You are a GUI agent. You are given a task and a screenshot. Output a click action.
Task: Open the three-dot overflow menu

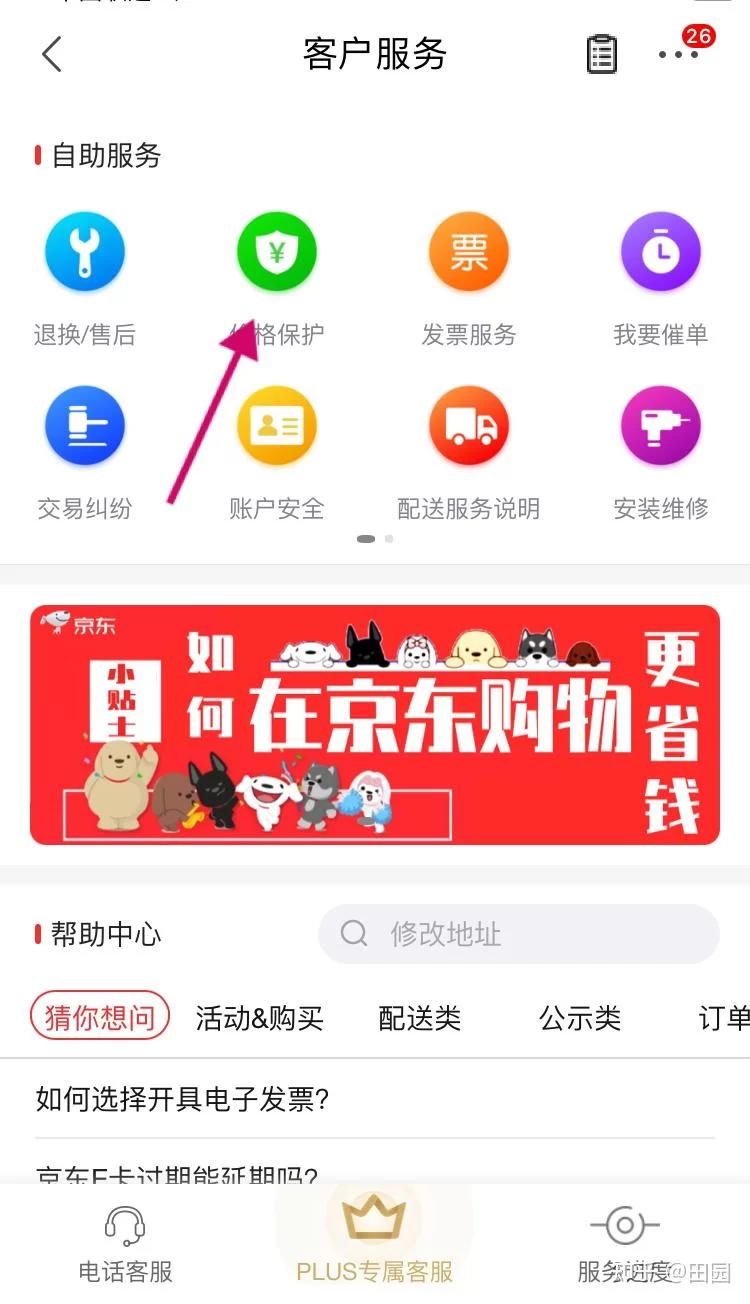click(678, 54)
